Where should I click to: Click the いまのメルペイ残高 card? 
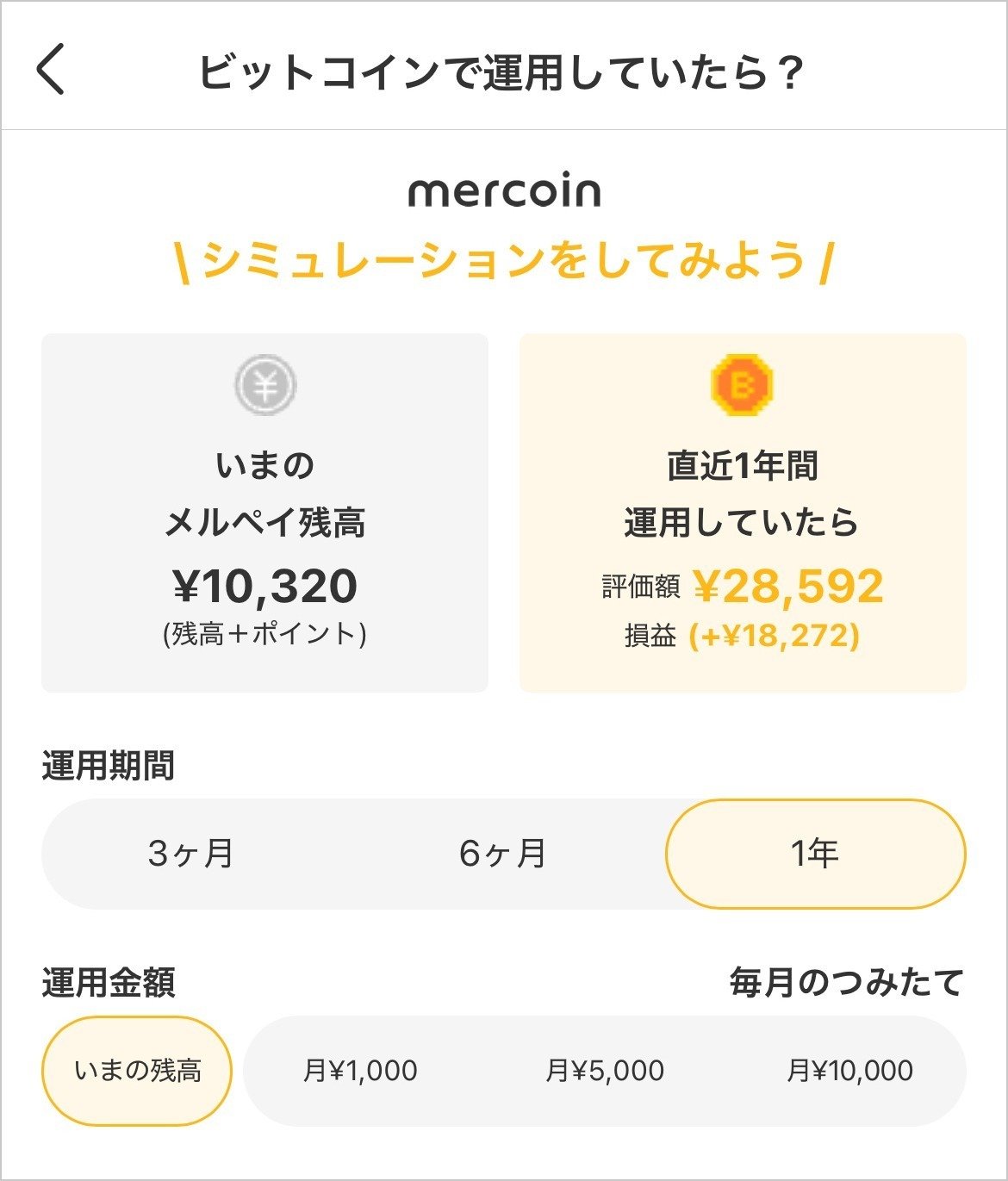264,513
